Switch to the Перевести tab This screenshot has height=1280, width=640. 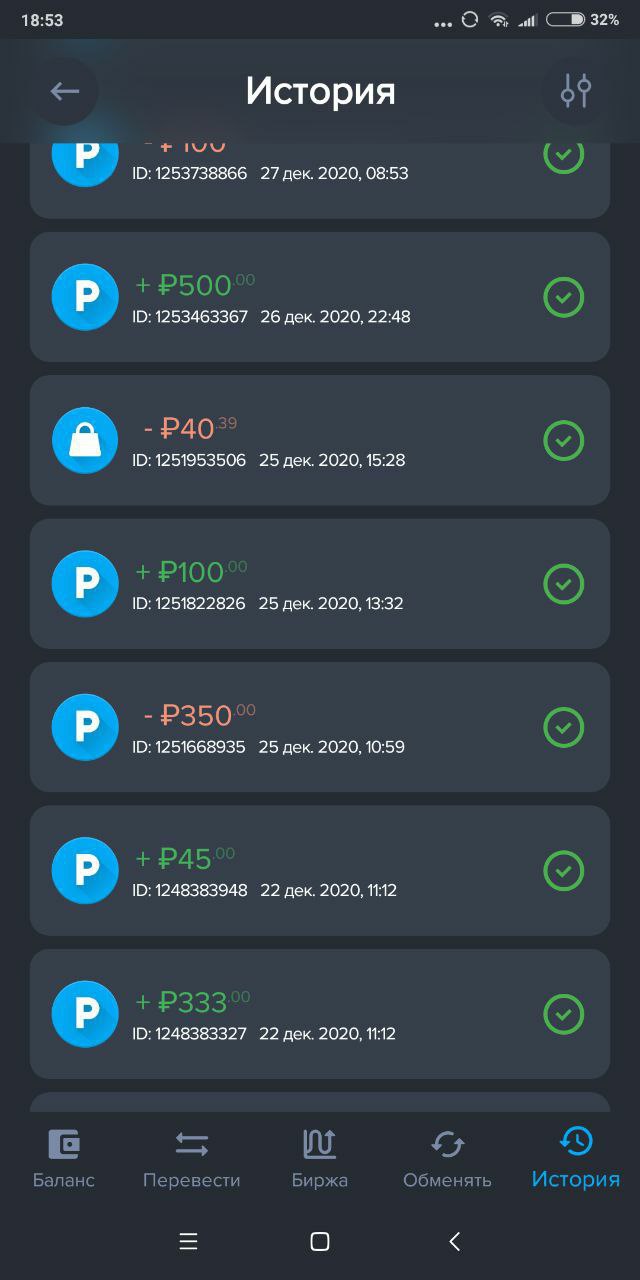192,1158
